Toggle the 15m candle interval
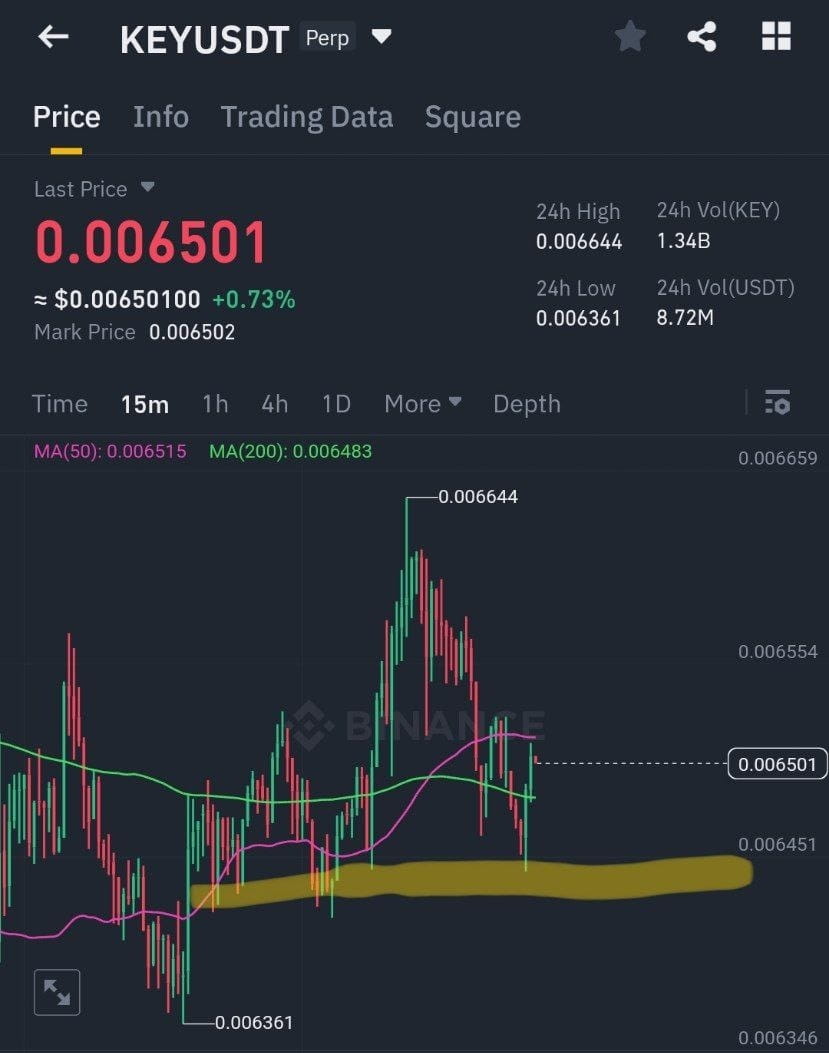The height and width of the screenshot is (1053, 829). pyautogui.click(x=144, y=404)
